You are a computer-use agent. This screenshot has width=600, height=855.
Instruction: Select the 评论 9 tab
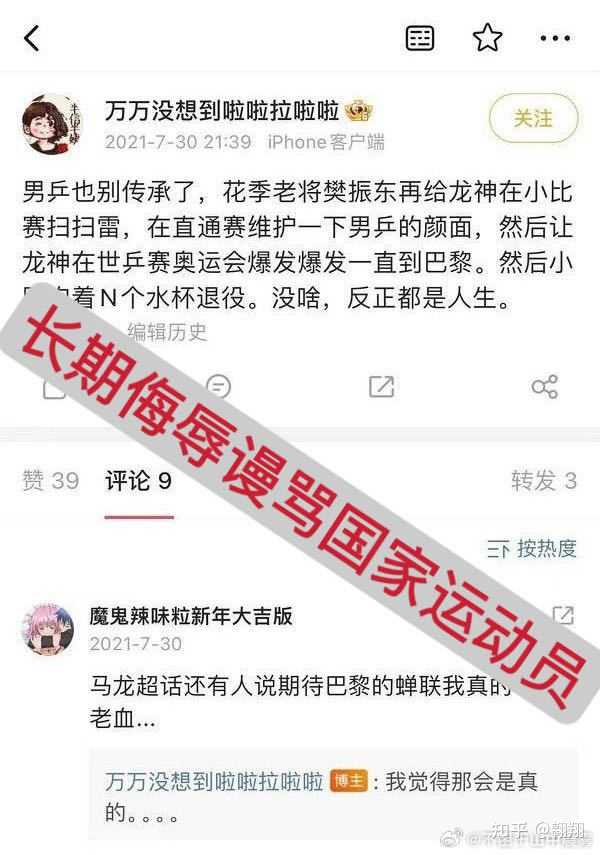(x=139, y=481)
